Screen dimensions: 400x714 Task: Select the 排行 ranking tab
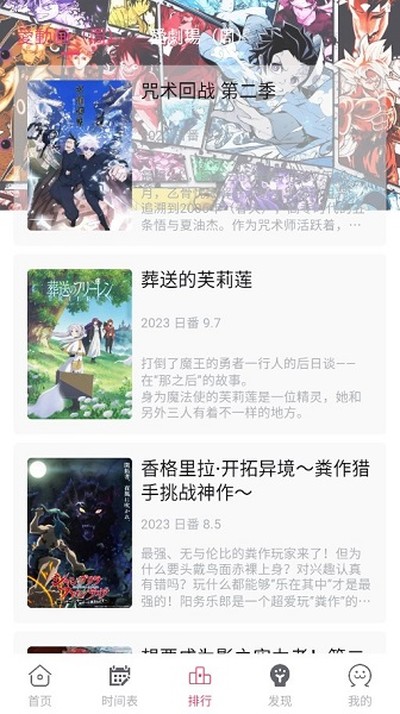(200, 685)
